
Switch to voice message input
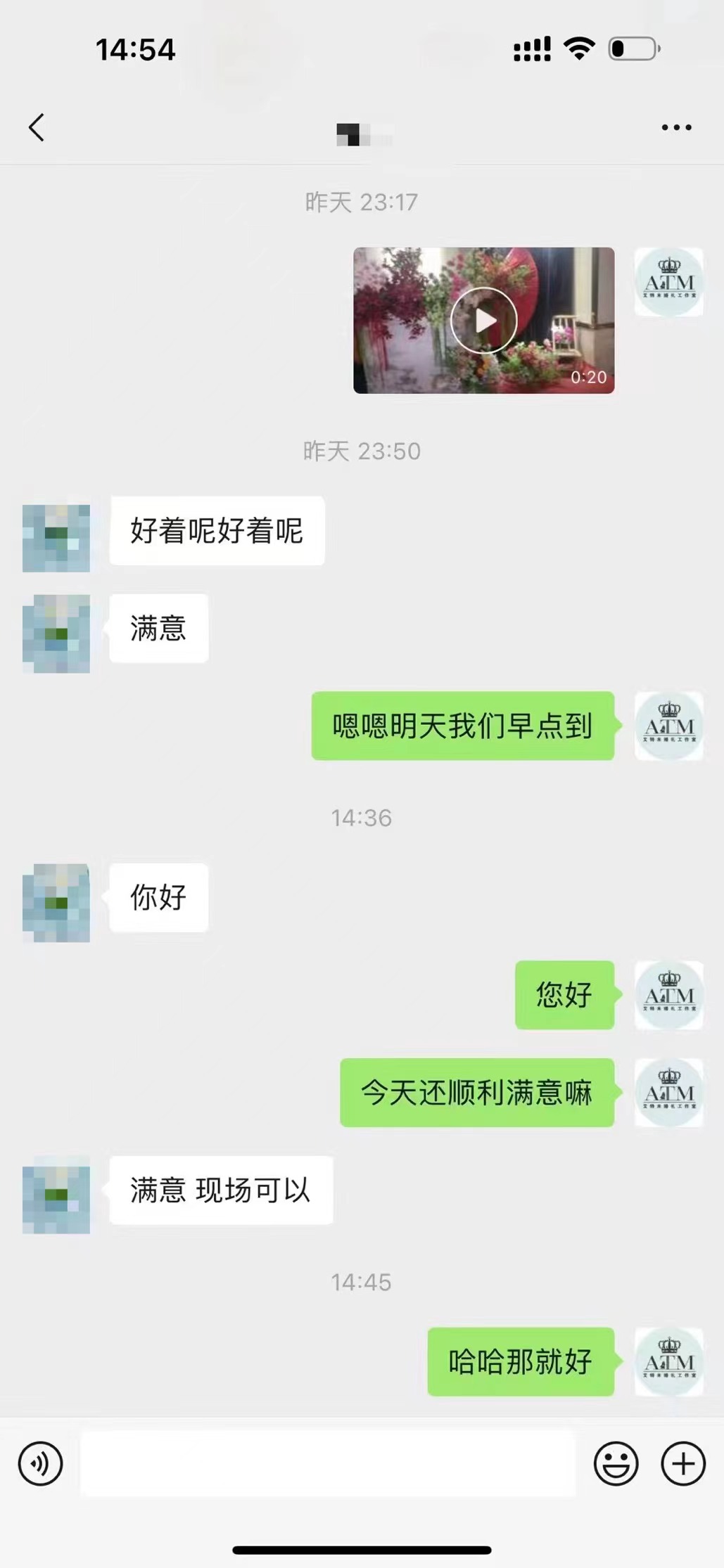pos(41,1464)
